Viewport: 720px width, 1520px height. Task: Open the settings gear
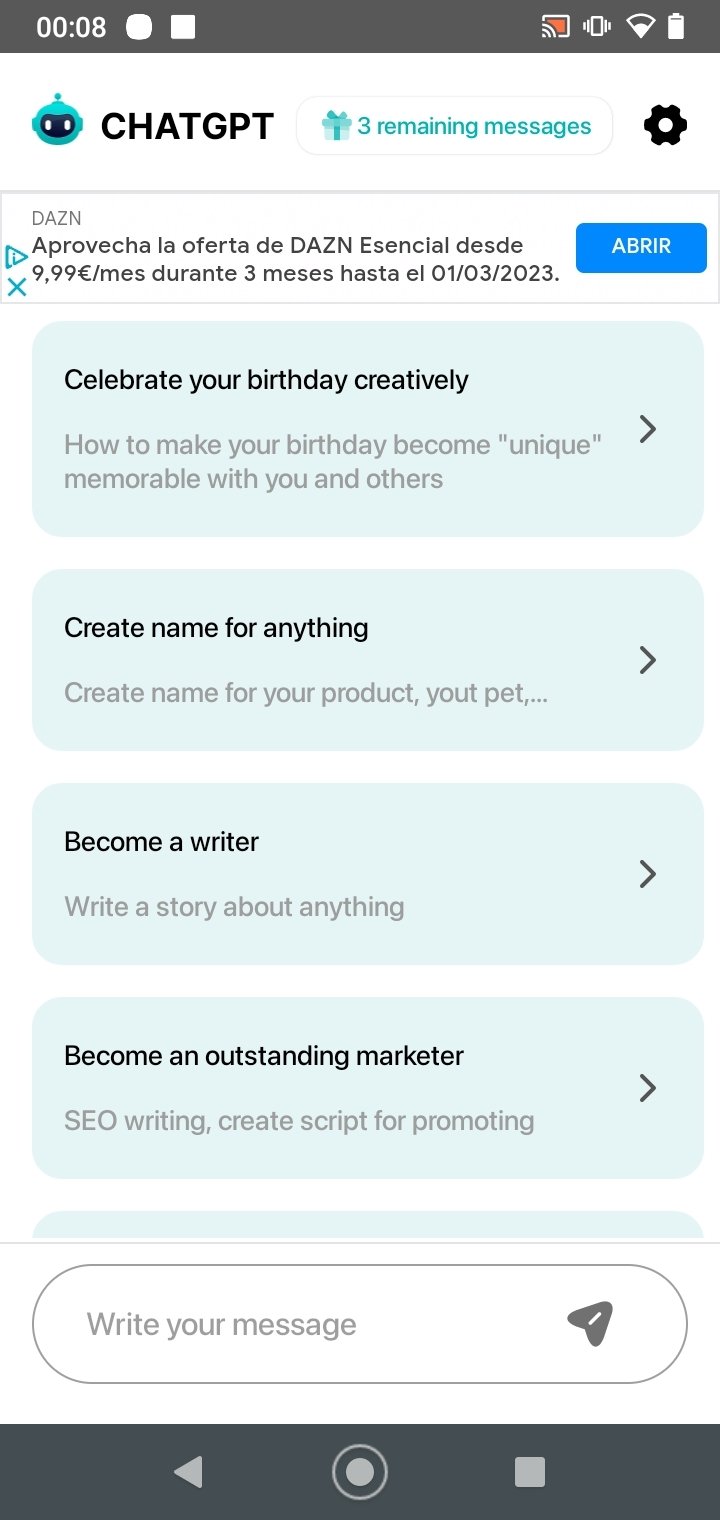point(665,126)
